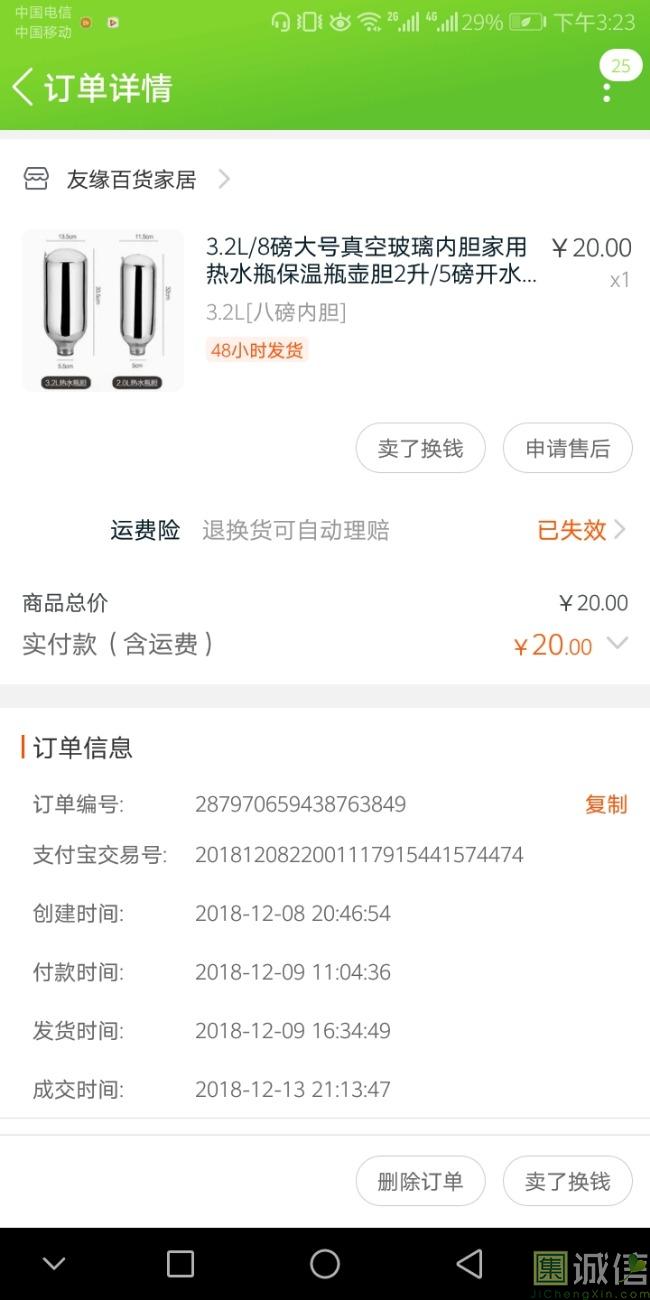Screen dimensions: 650x1300
Task: Tap the 删除订单 button
Action: click(x=420, y=1181)
